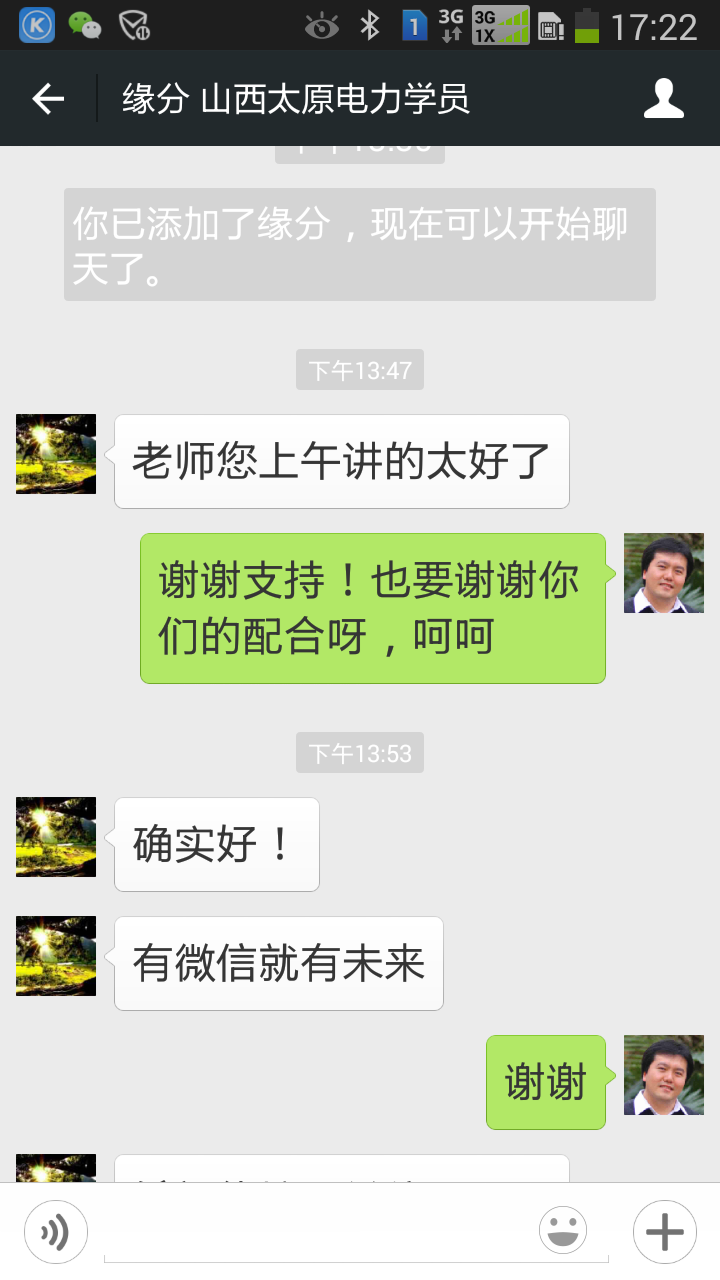Open your own avatar next to green bubble
Image resolution: width=720 pixels, height=1280 pixels.
click(663, 573)
